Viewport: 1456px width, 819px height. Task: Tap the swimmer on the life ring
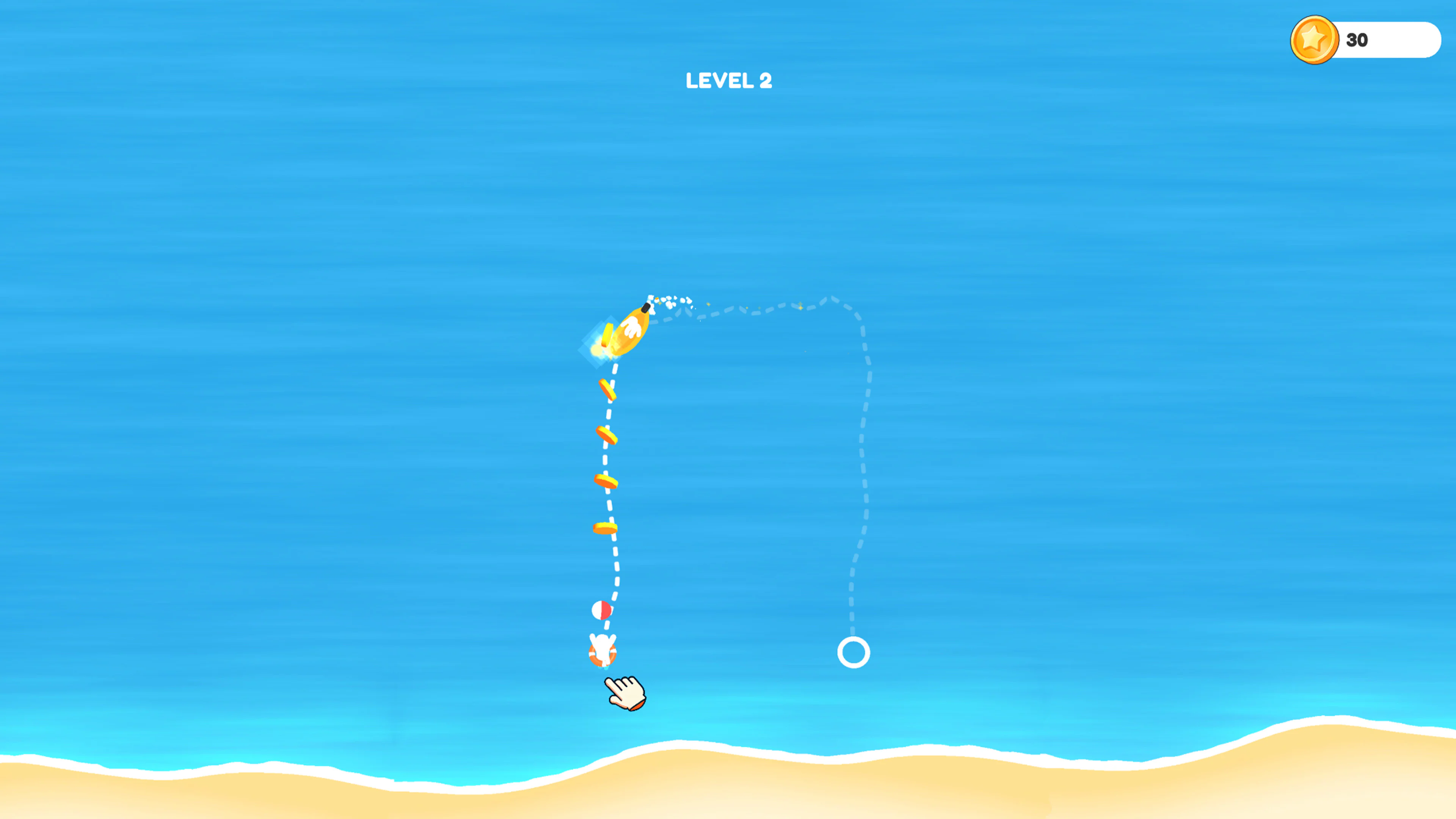(x=602, y=651)
